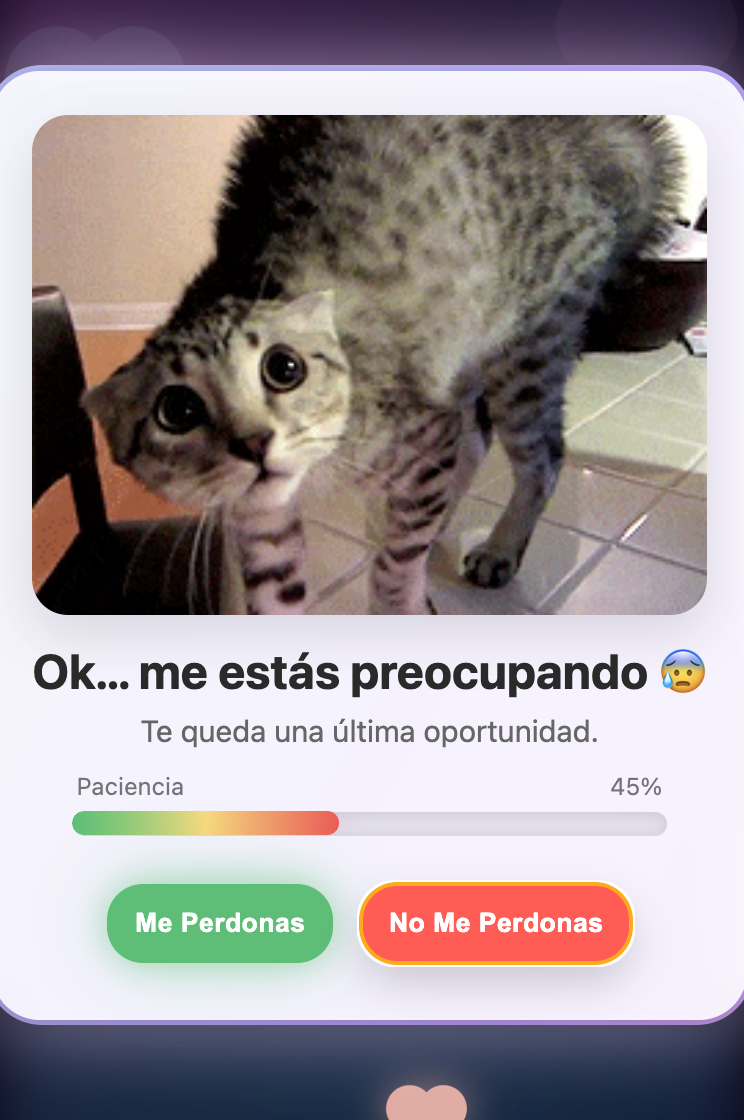The image size is (744, 1120).
Task: Click the orange-bordered rejection pill icon
Action: point(495,923)
